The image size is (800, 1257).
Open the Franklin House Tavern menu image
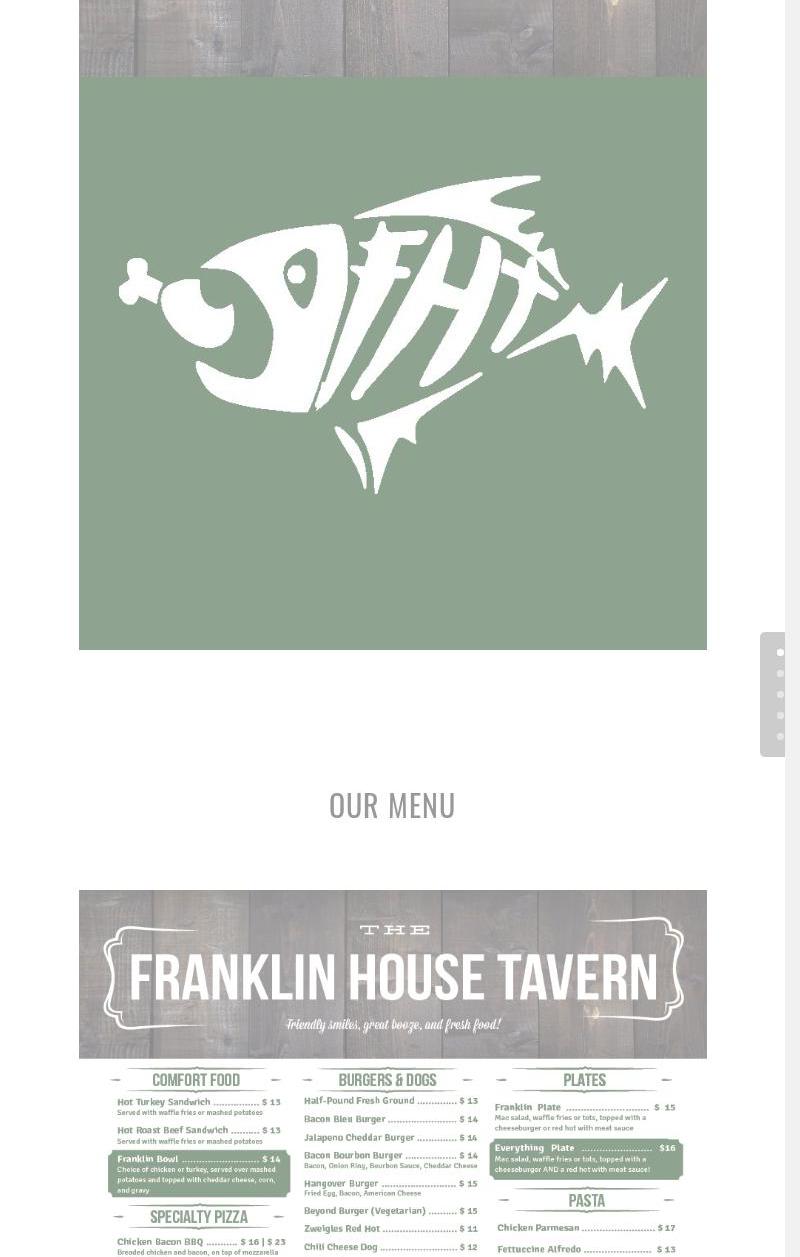point(392,1072)
